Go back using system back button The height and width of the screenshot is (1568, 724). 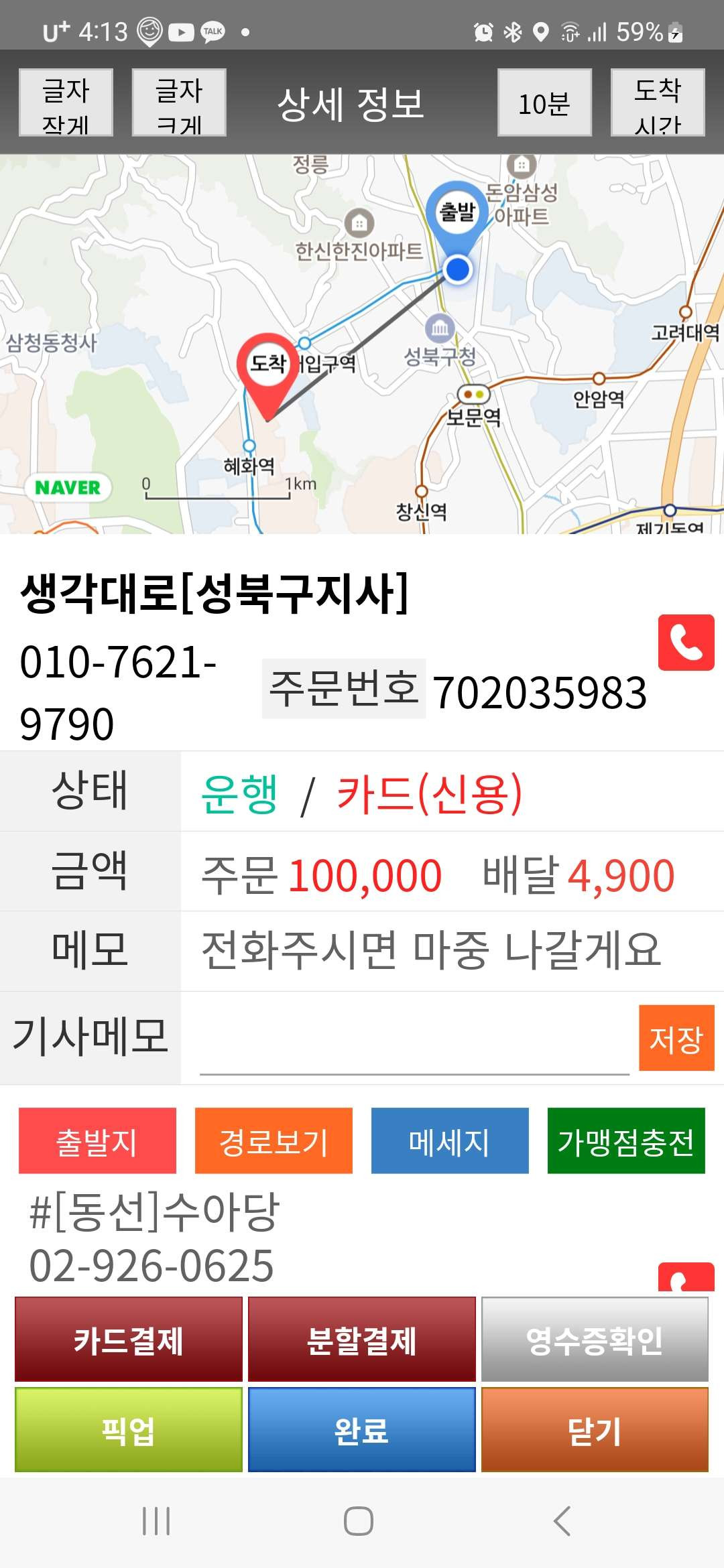click(x=562, y=1520)
